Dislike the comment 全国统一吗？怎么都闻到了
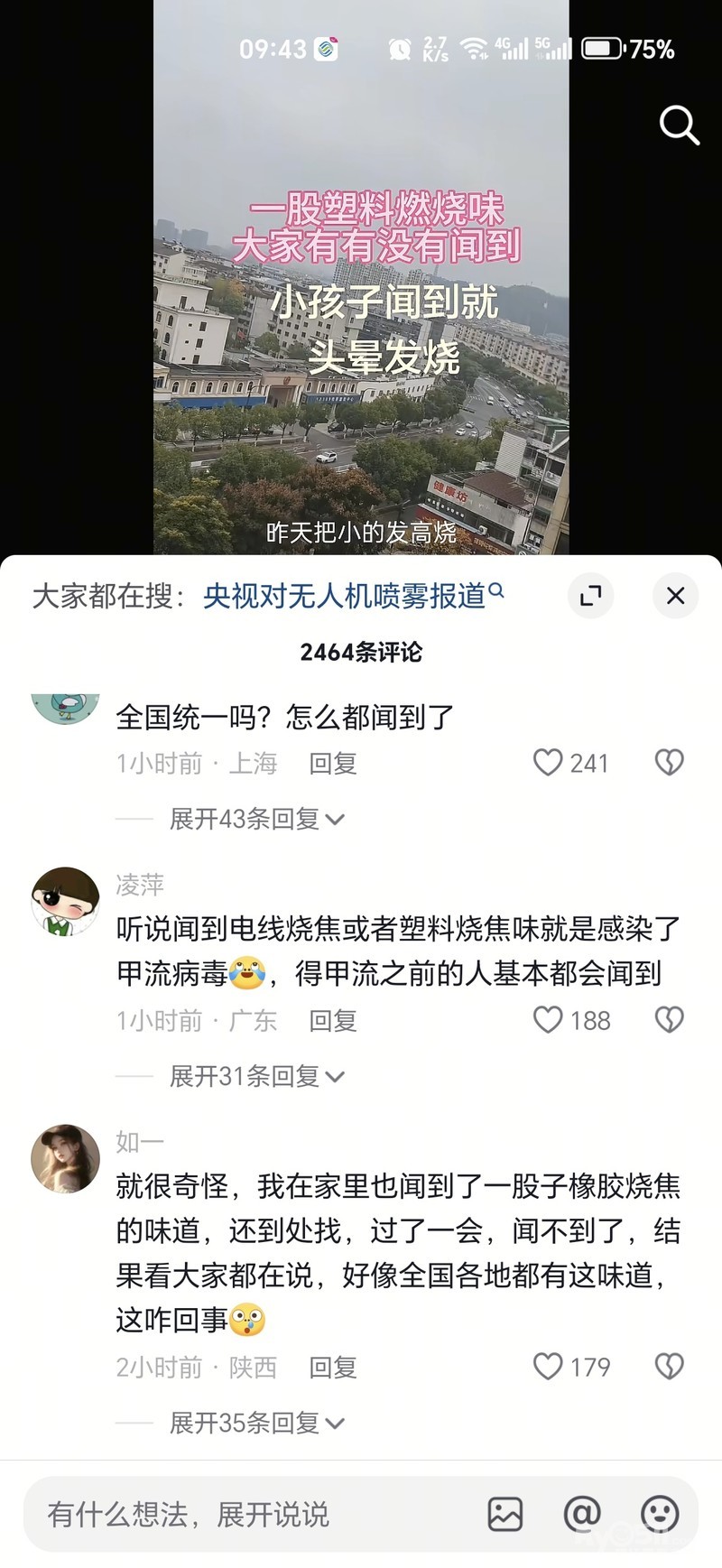This screenshot has height=1568, width=722. pos(669,763)
